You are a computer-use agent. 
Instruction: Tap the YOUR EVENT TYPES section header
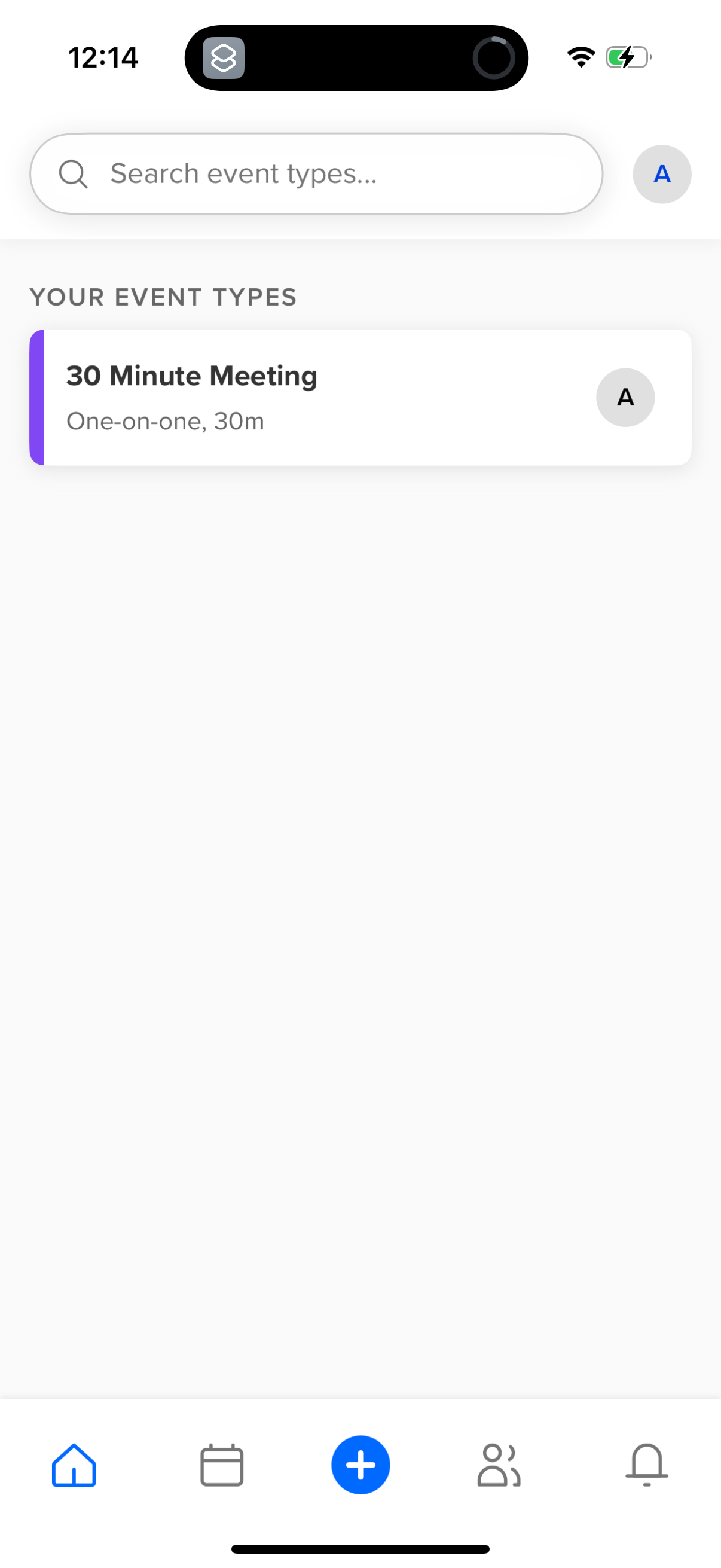[x=164, y=297]
